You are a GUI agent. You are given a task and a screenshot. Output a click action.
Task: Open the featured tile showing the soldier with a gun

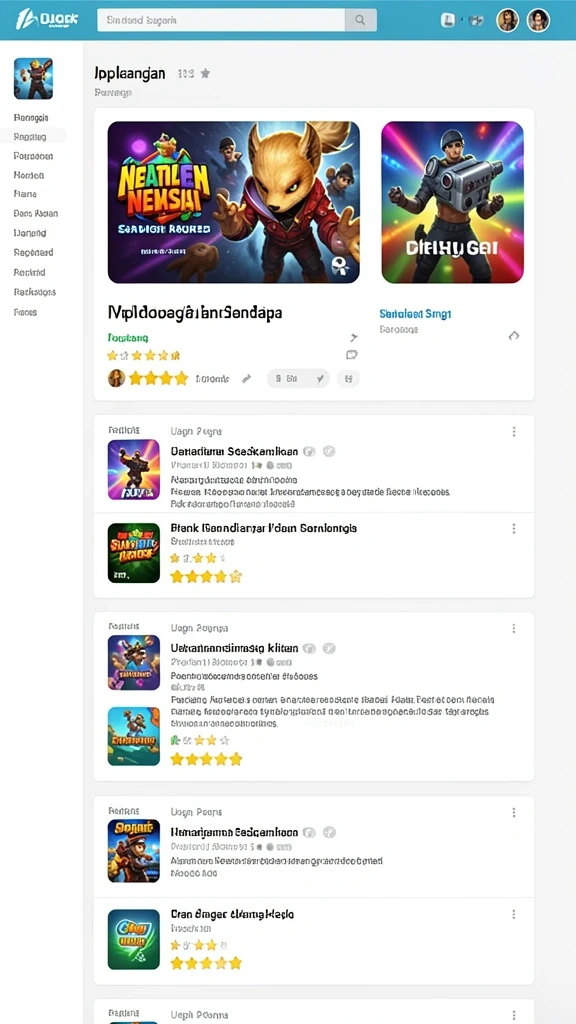453,202
